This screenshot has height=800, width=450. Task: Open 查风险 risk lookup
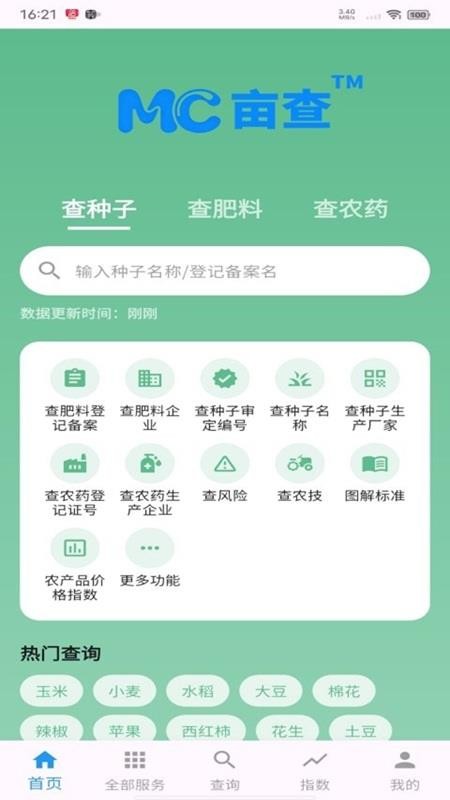[x=224, y=473]
